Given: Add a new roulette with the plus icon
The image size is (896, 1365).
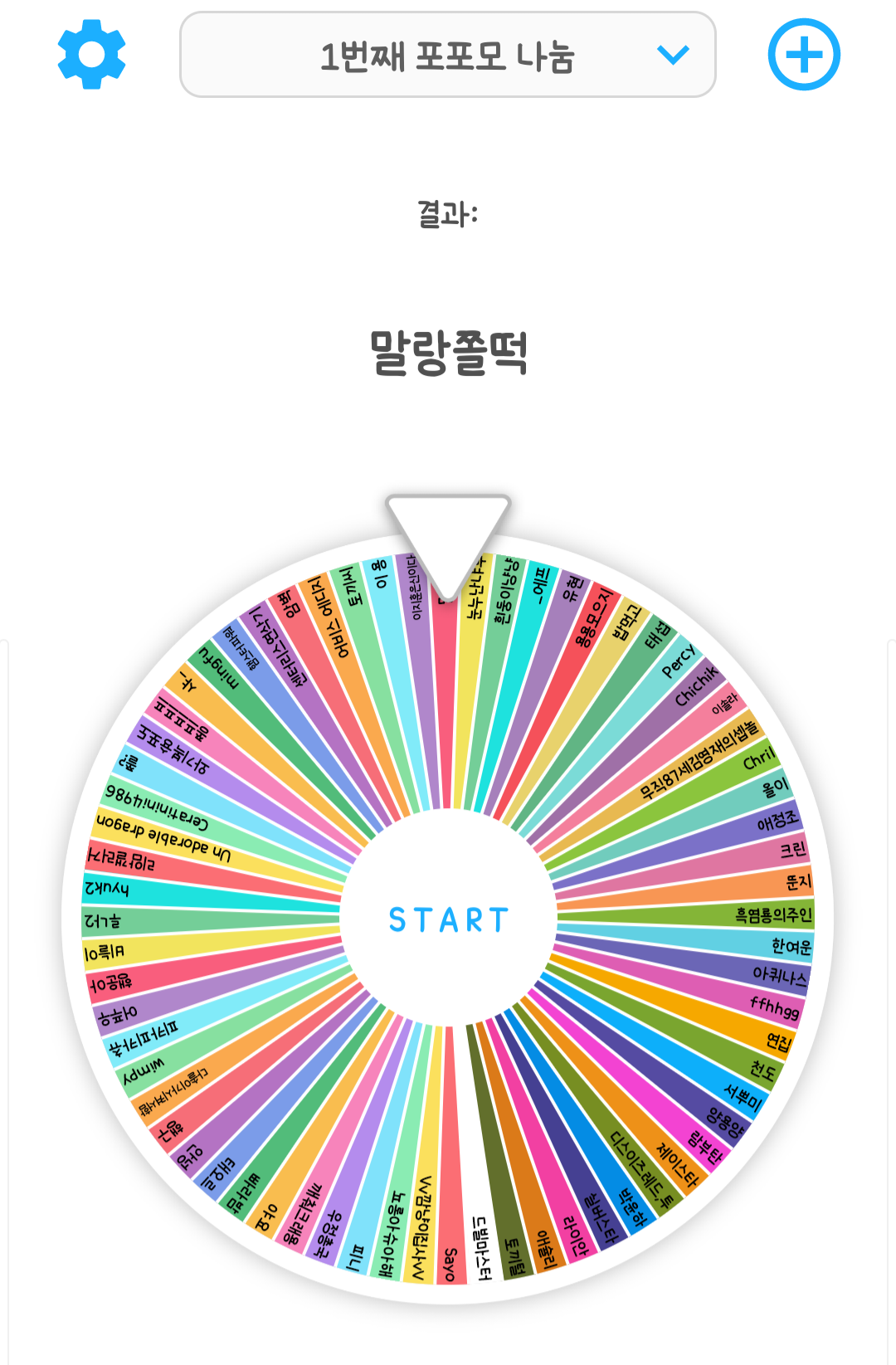Looking at the screenshot, I should pos(803,55).
